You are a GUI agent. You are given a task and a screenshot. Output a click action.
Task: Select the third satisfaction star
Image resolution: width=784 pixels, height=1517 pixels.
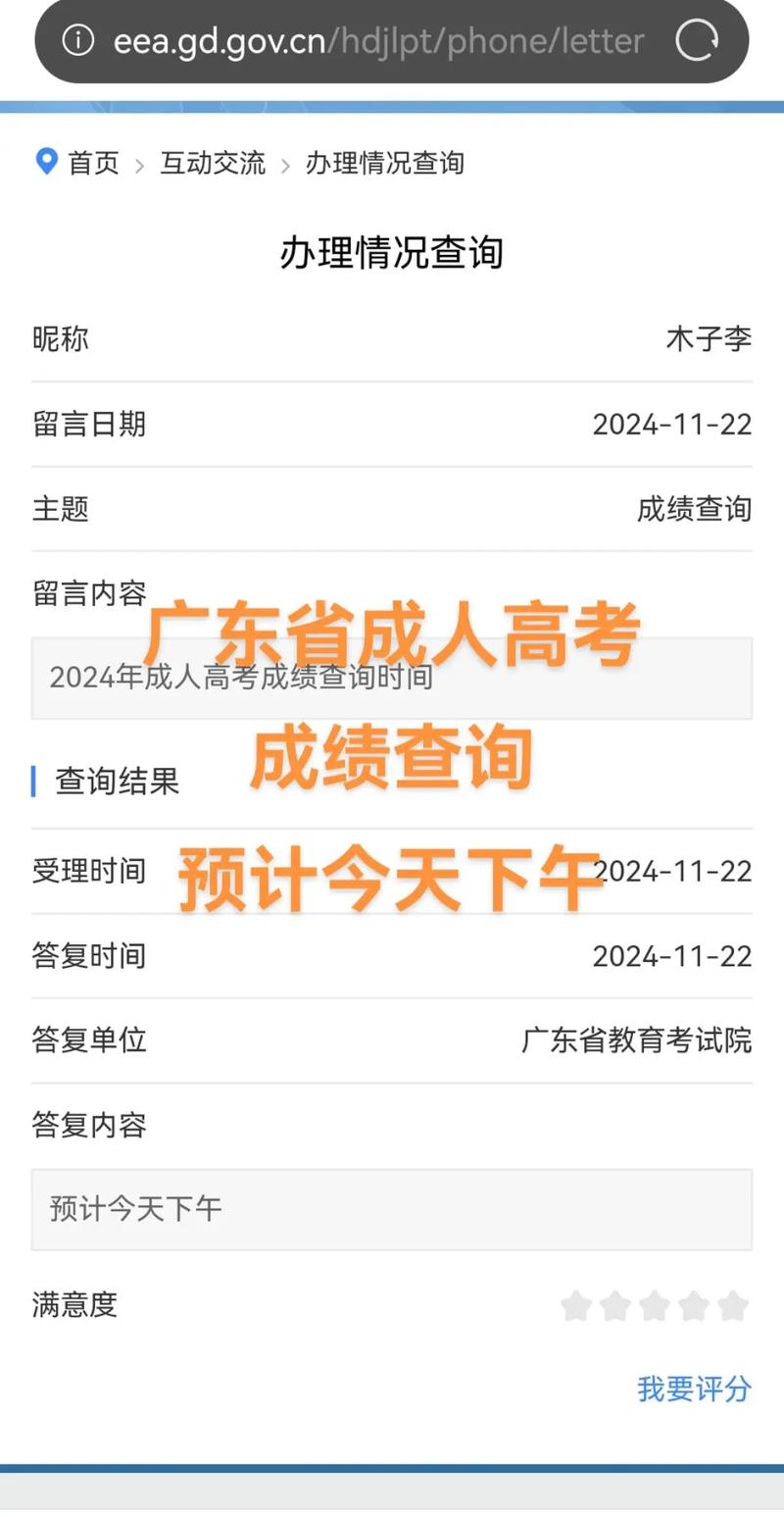click(x=656, y=1306)
